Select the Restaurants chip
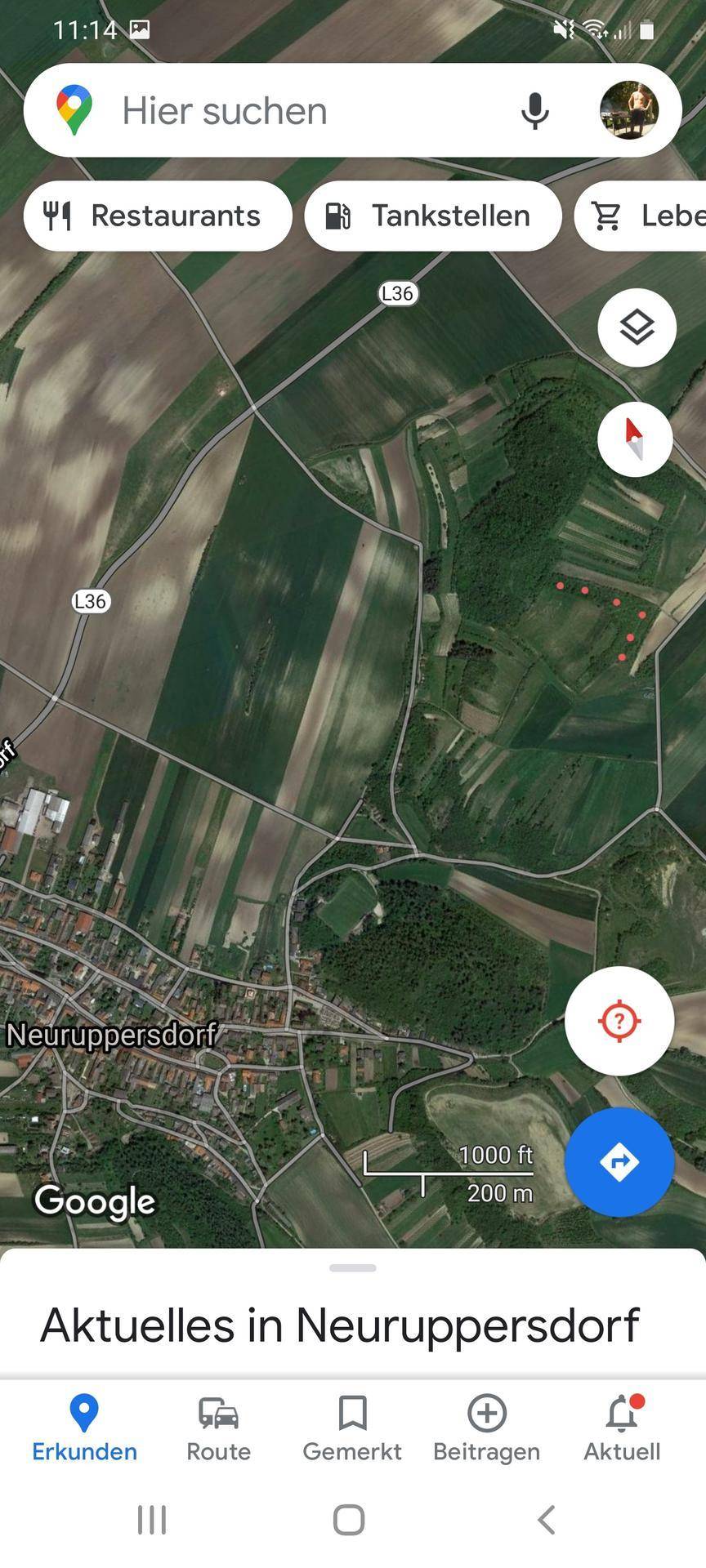The width and height of the screenshot is (706, 1568). click(x=158, y=216)
